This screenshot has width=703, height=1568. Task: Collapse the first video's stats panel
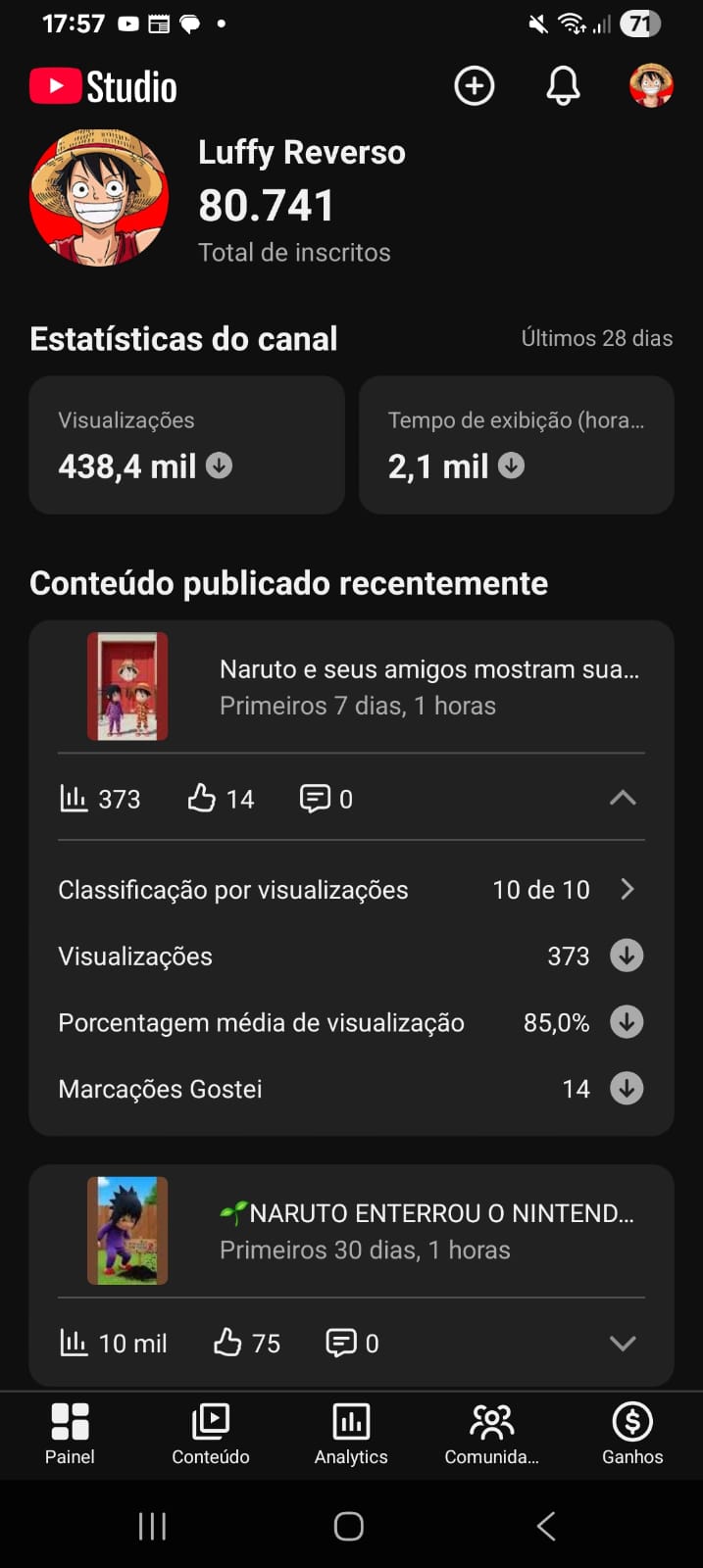[x=623, y=798]
